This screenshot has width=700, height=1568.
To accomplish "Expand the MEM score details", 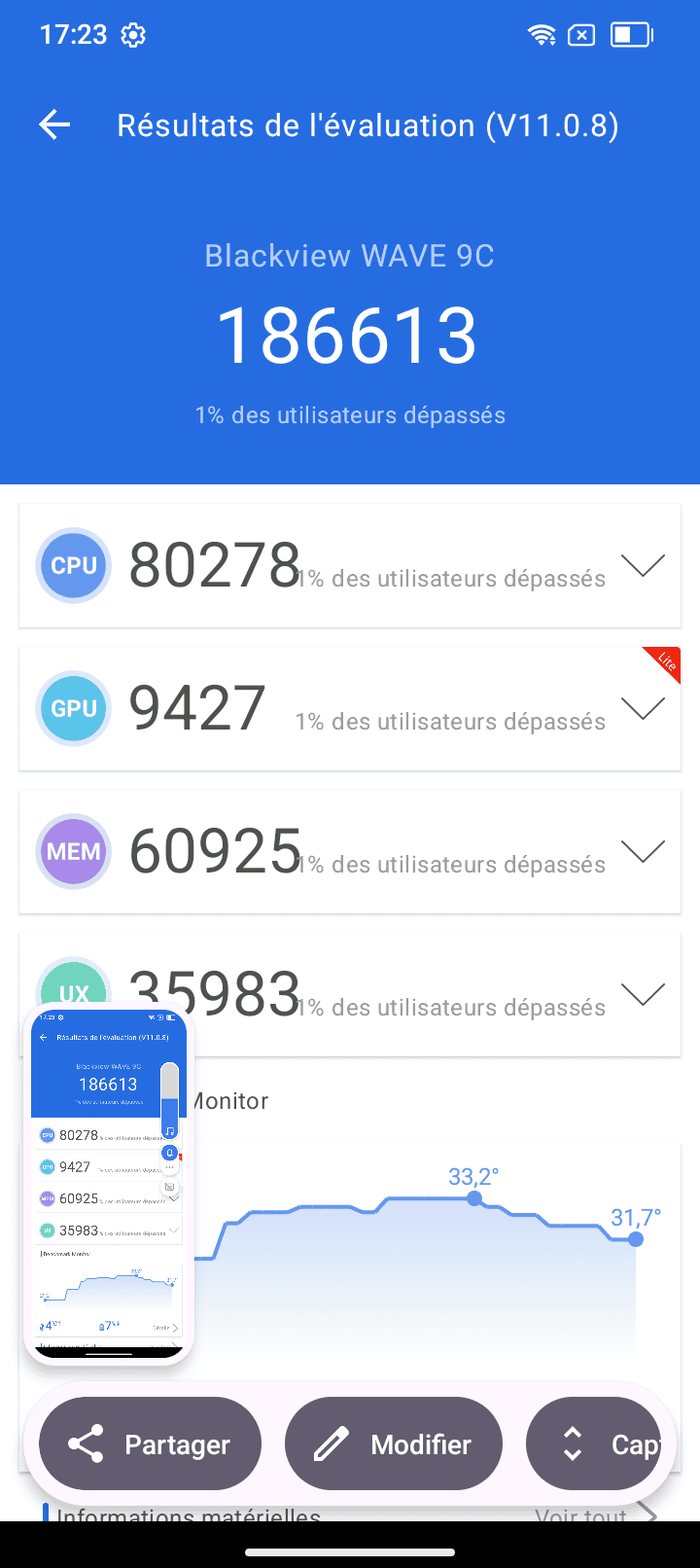I will point(643,851).
